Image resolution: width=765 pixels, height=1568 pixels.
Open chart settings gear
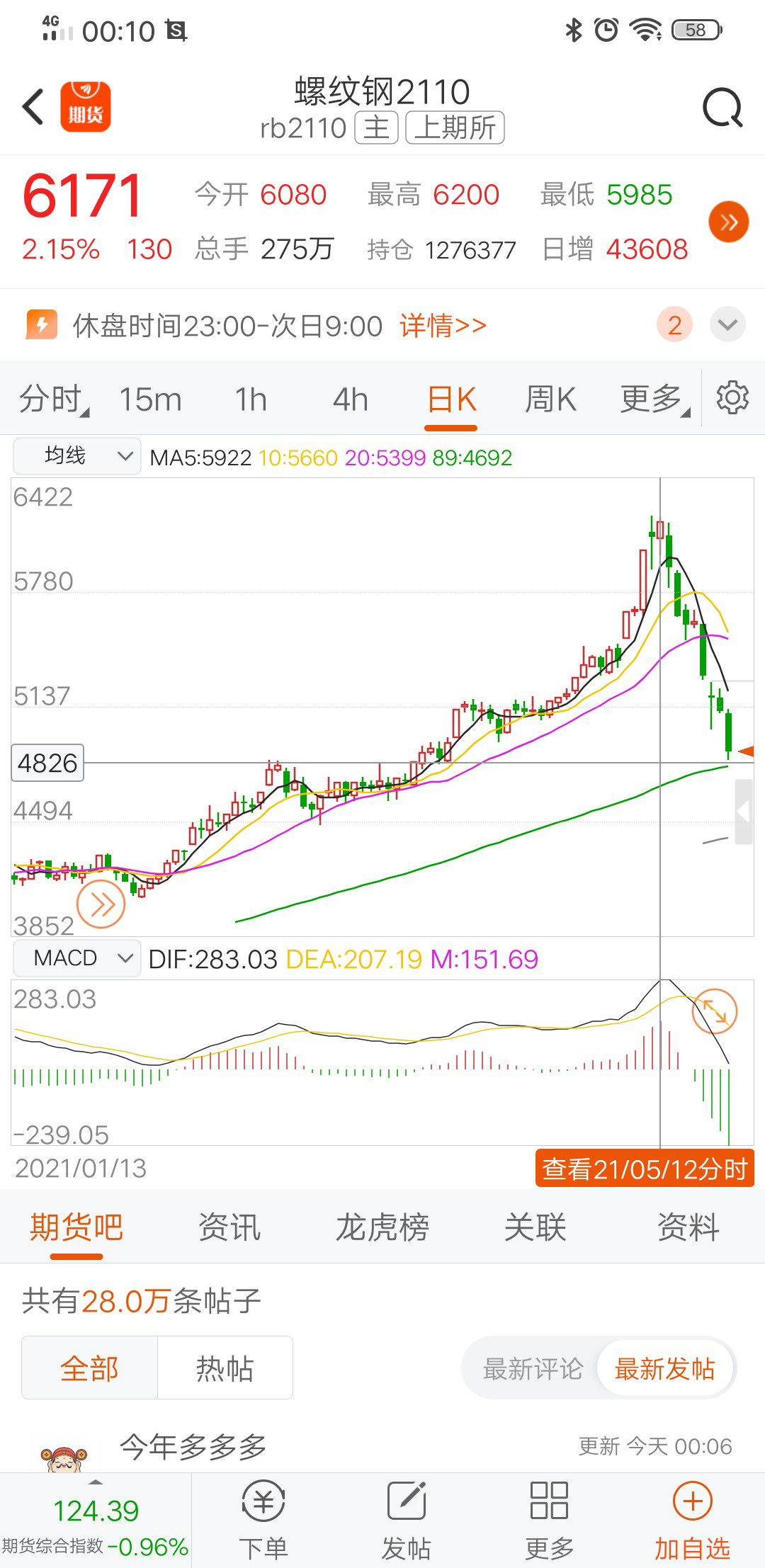(x=732, y=397)
